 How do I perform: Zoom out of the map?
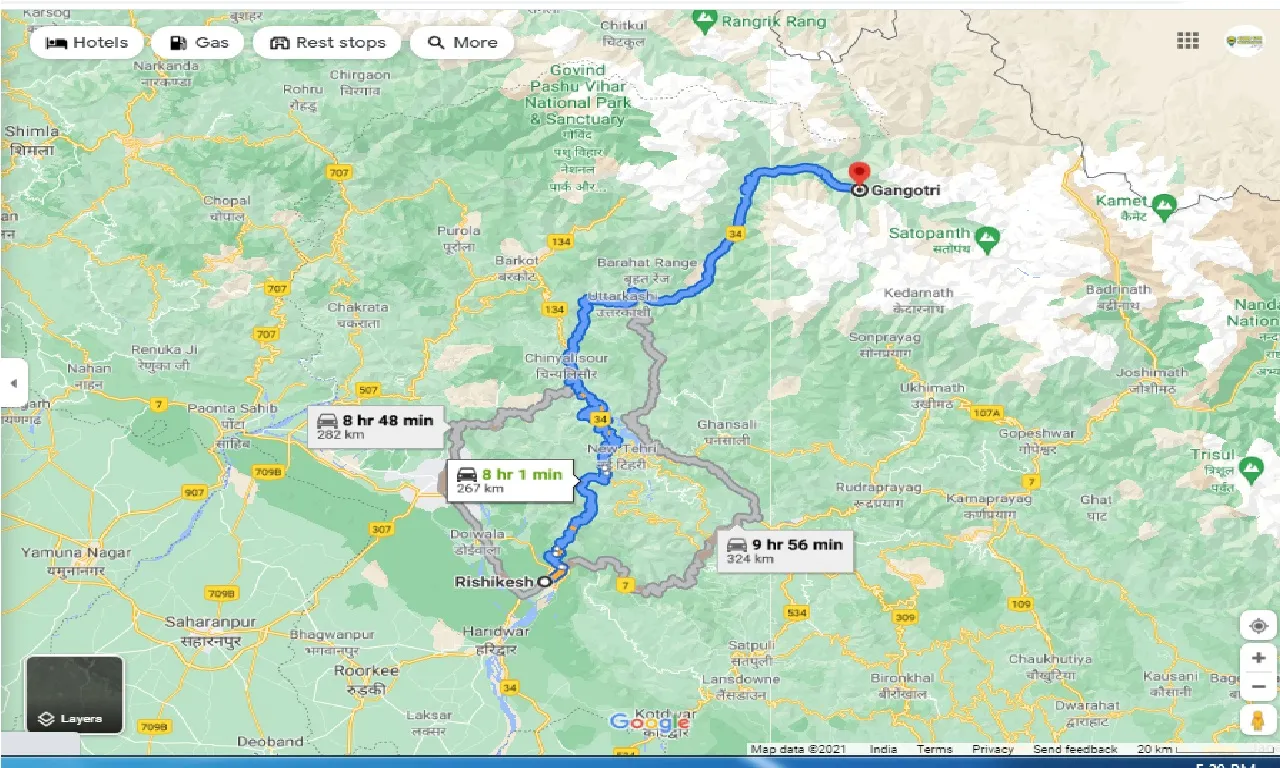[x=1257, y=687]
